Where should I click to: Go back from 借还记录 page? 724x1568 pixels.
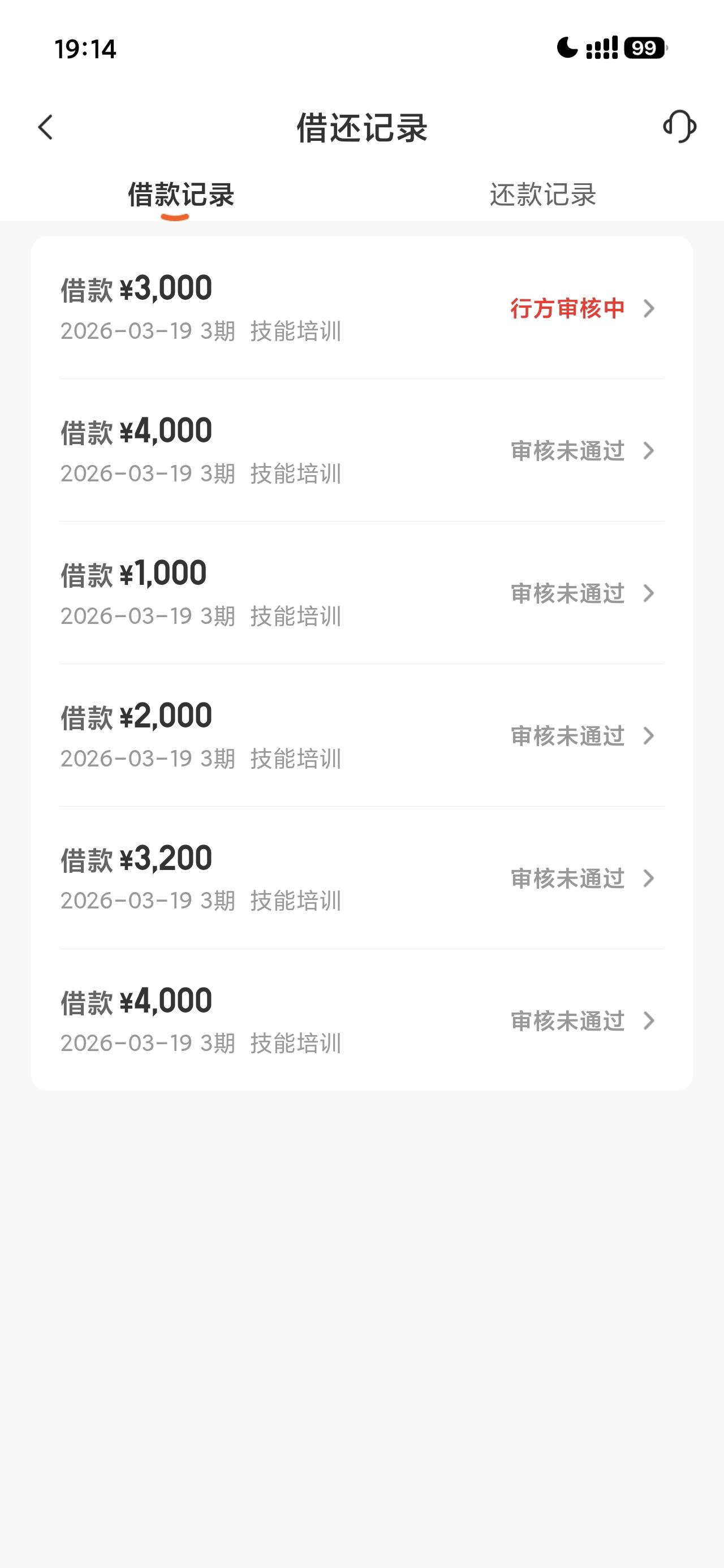(46, 127)
